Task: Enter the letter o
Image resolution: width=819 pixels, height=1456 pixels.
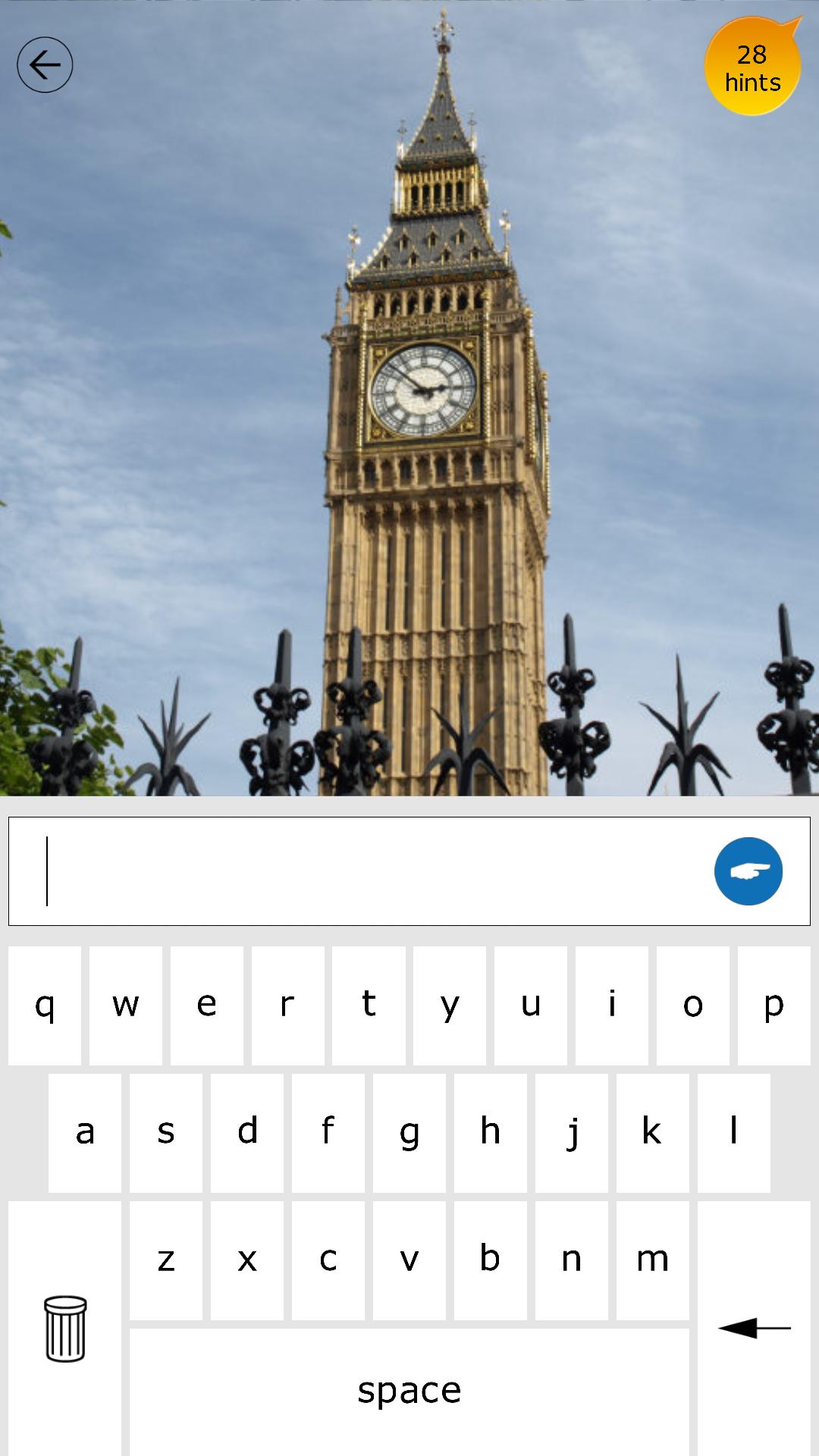Action: coord(692,1006)
